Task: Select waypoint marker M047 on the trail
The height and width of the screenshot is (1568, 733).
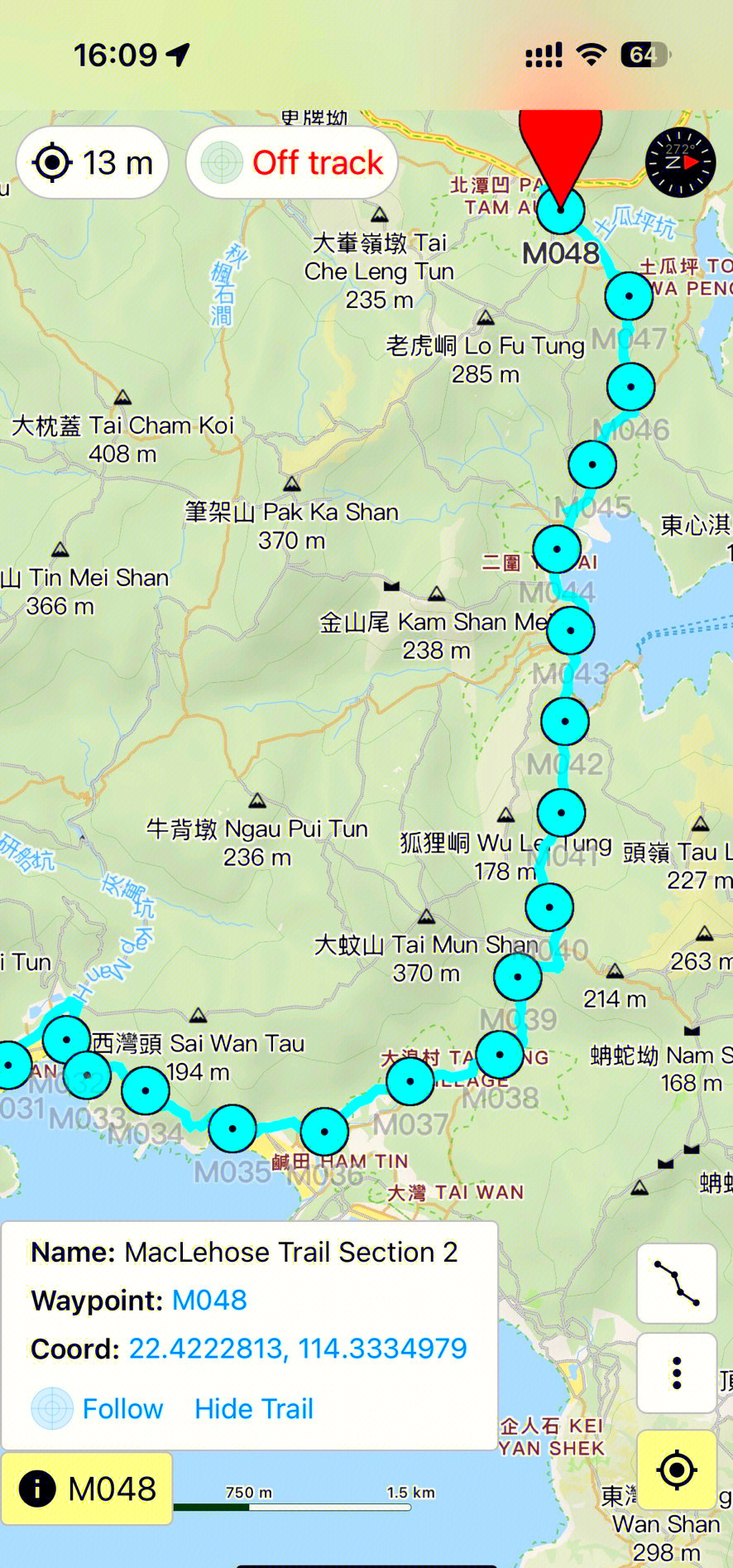Action: tap(629, 296)
